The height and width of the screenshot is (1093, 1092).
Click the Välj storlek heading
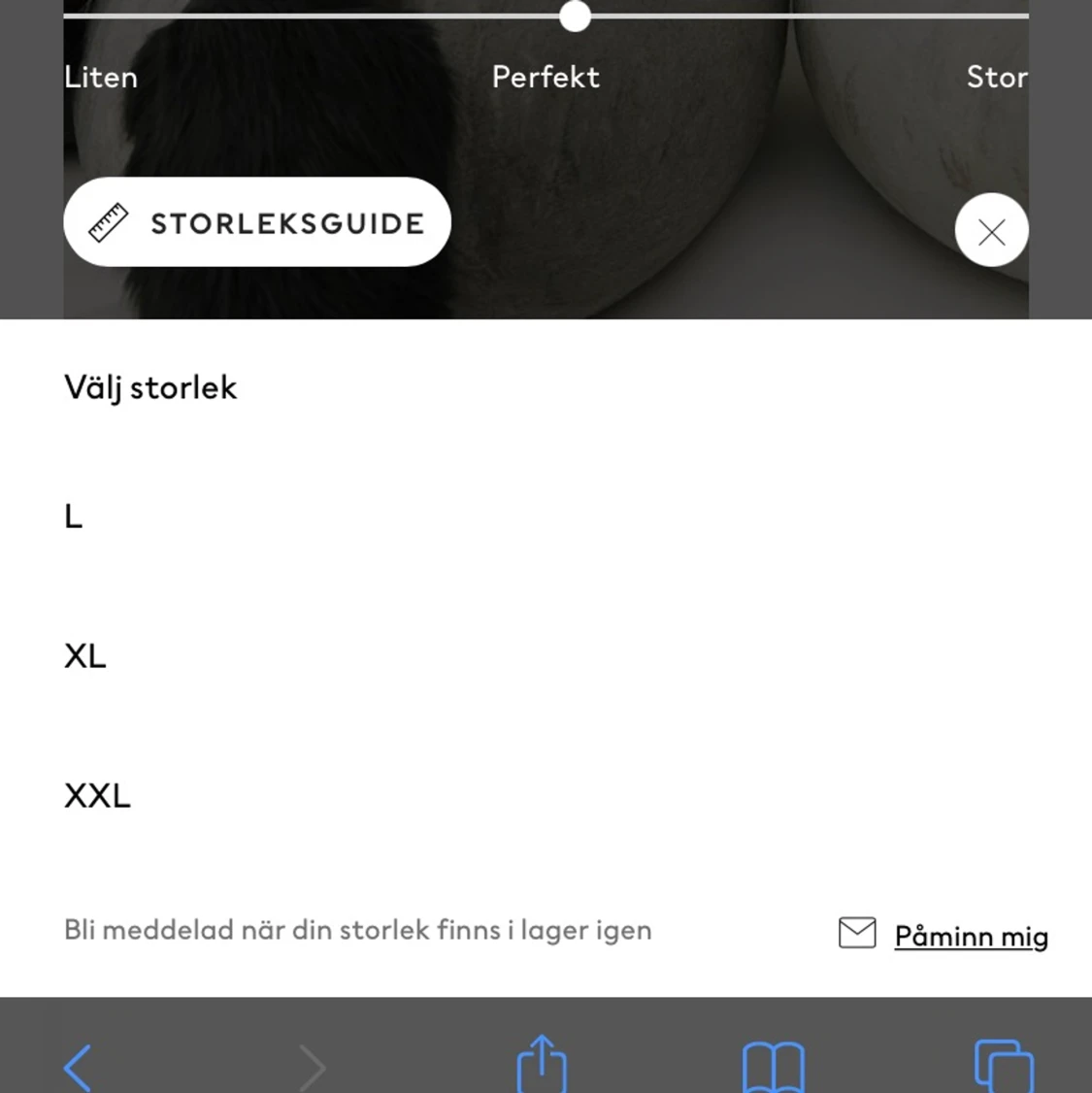150,386
